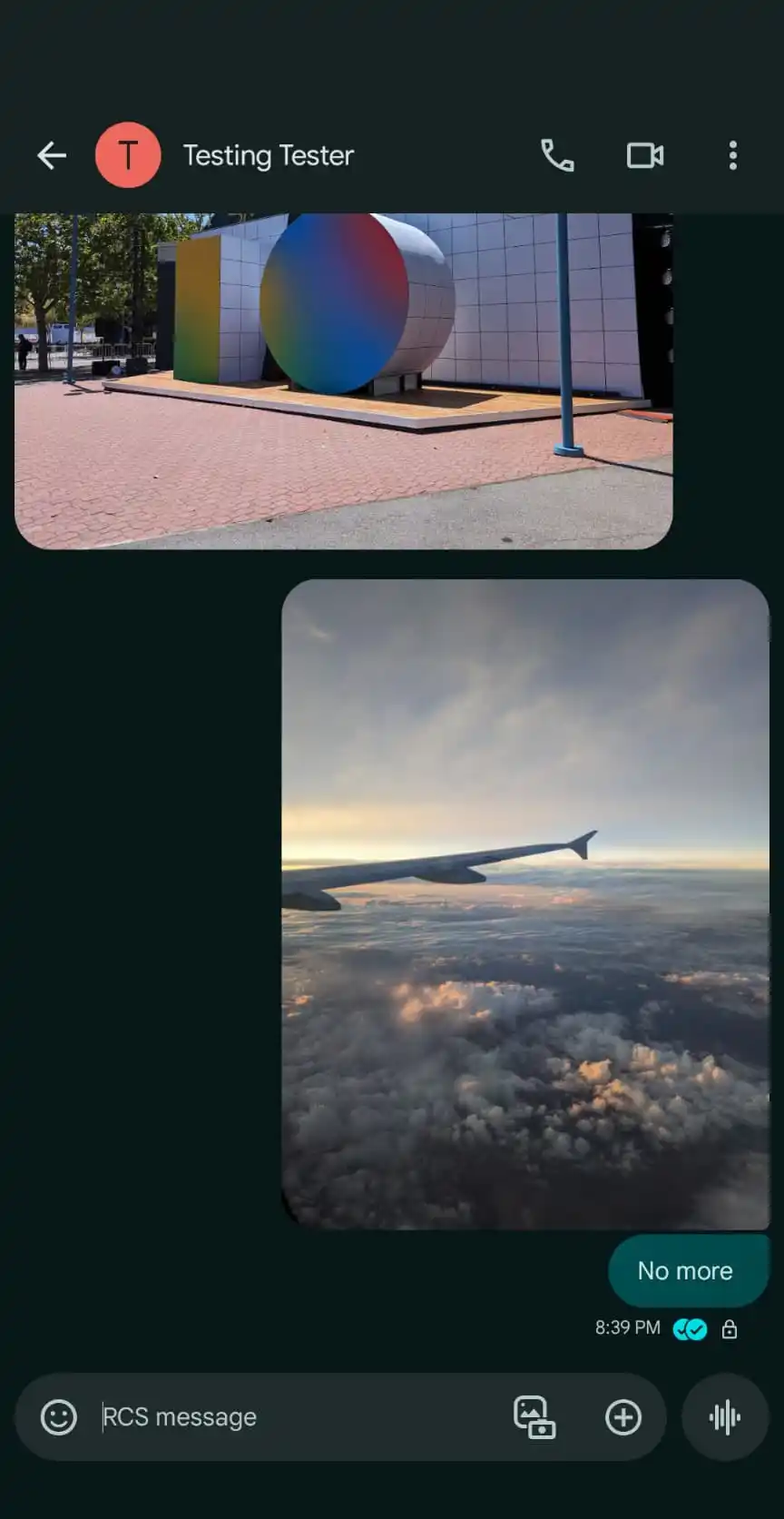
Task: Open the emoji picker
Action: point(59,1416)
